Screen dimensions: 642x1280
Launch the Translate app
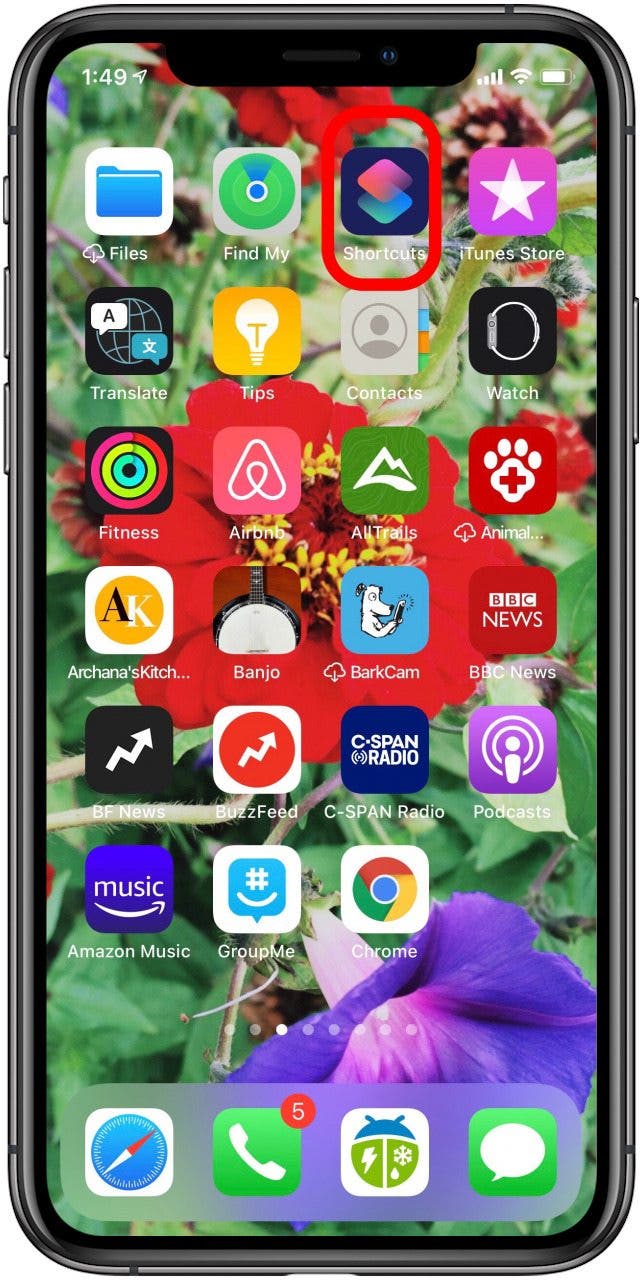pyautogui.click(x=129, y=331)
